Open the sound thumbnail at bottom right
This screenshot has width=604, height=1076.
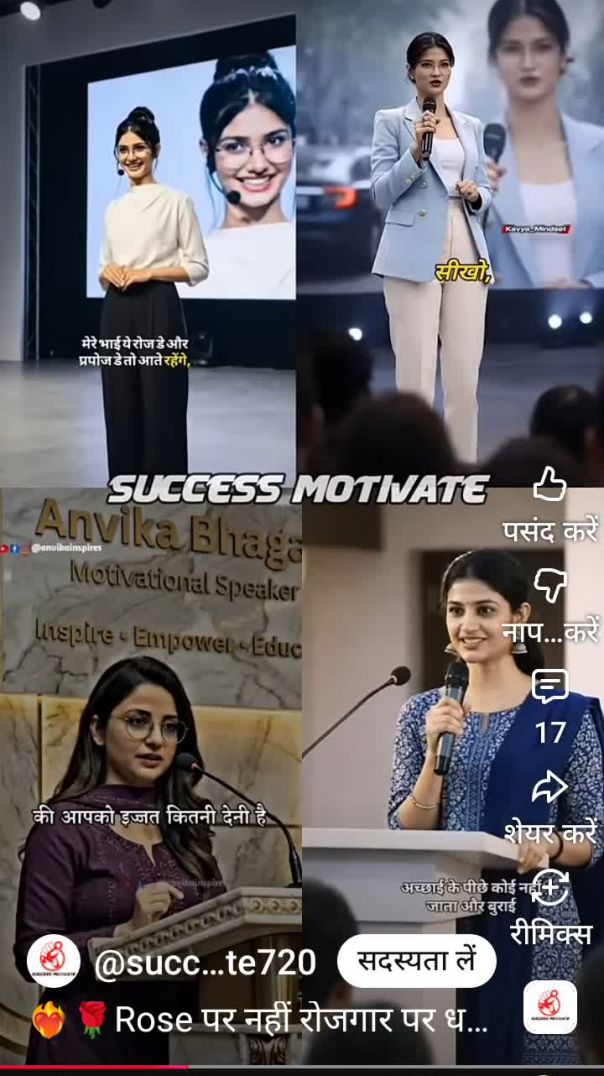(549, 1006)
